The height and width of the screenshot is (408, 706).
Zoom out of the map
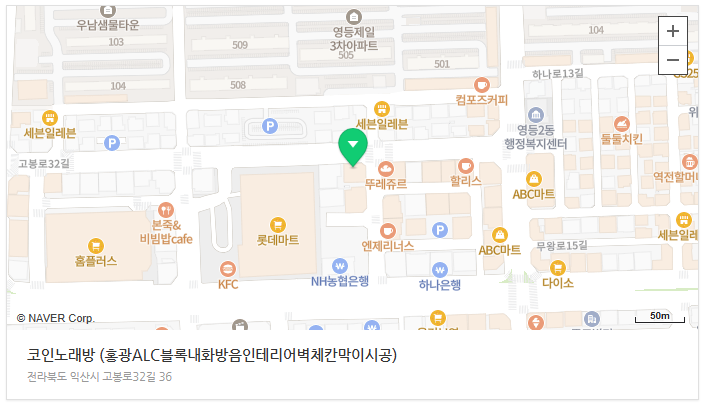(x=673, y=60)
